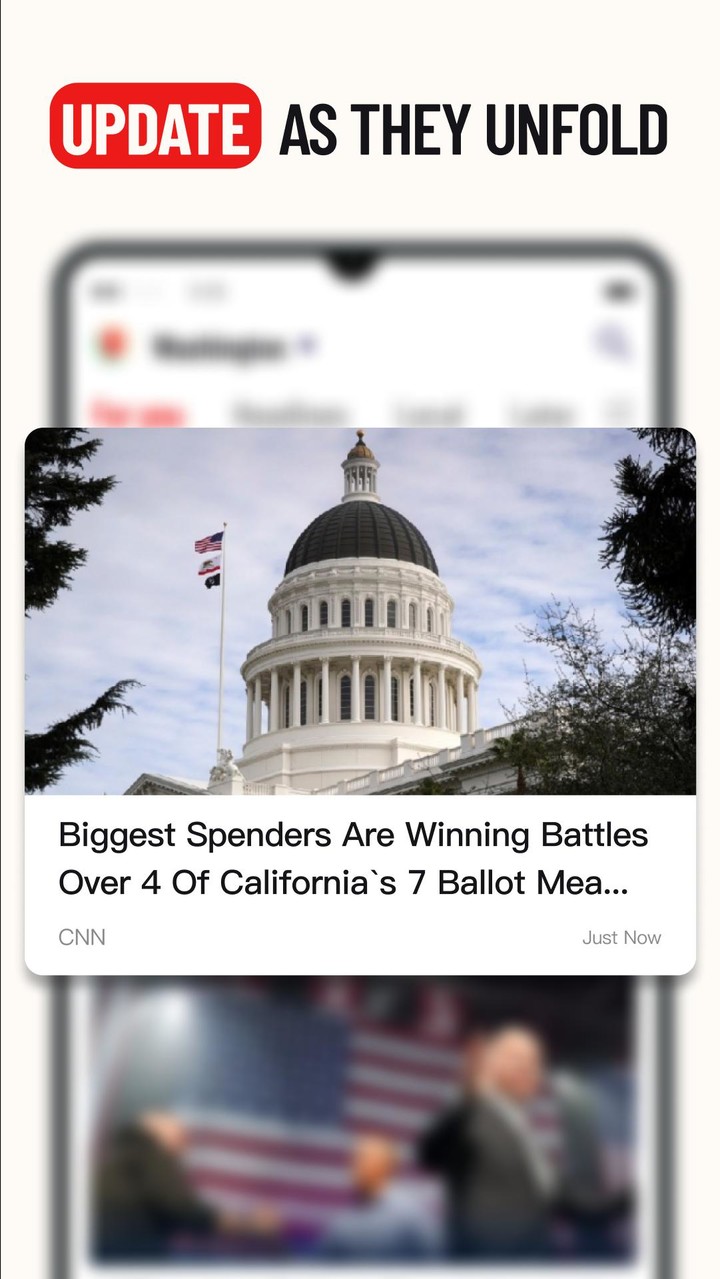Switch to the Headlines tab
Viewport: 720px width, 1279px height.
(x=290, y=412)
